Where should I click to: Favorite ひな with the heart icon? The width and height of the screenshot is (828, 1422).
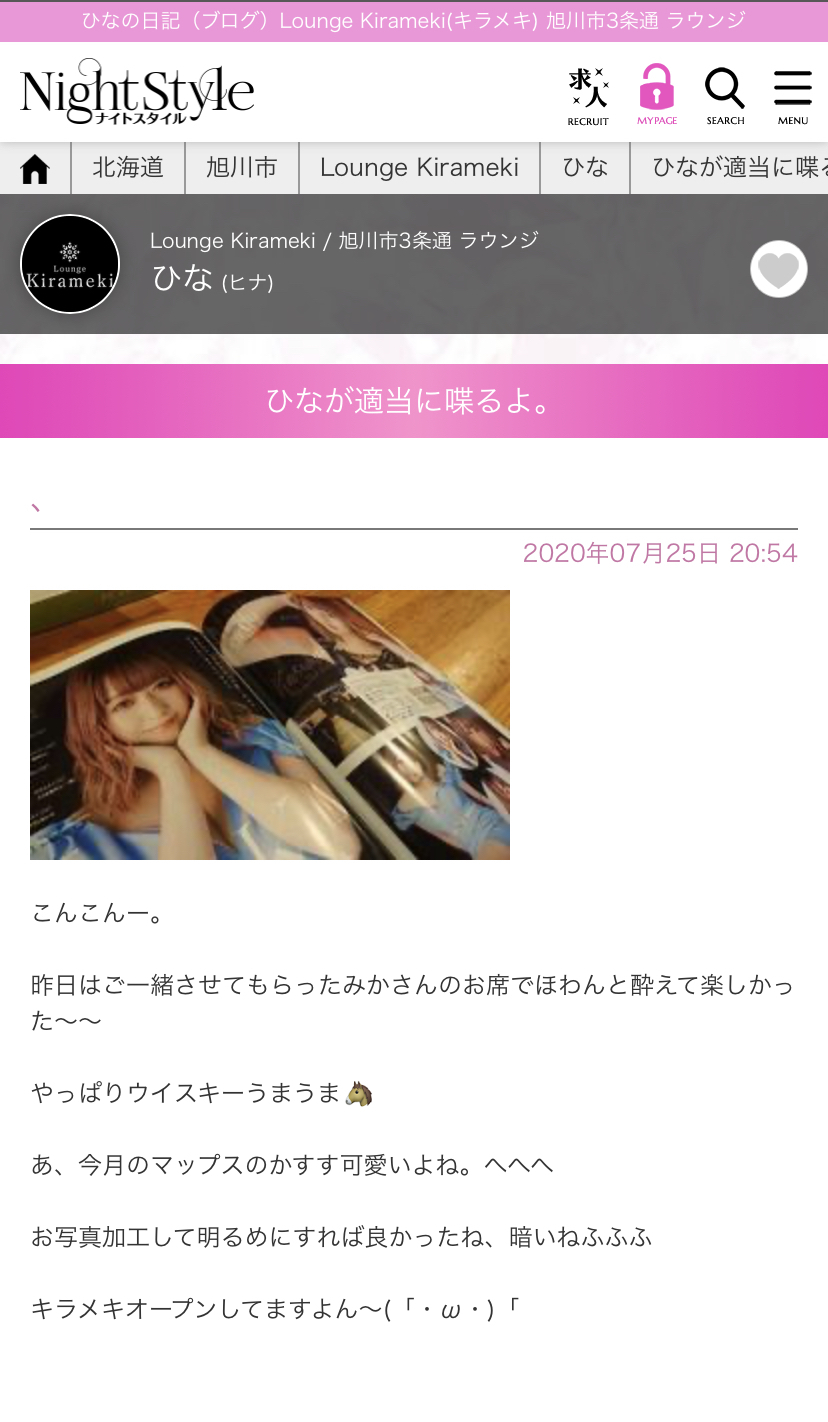pyautogui.click(x=779, y=269)
